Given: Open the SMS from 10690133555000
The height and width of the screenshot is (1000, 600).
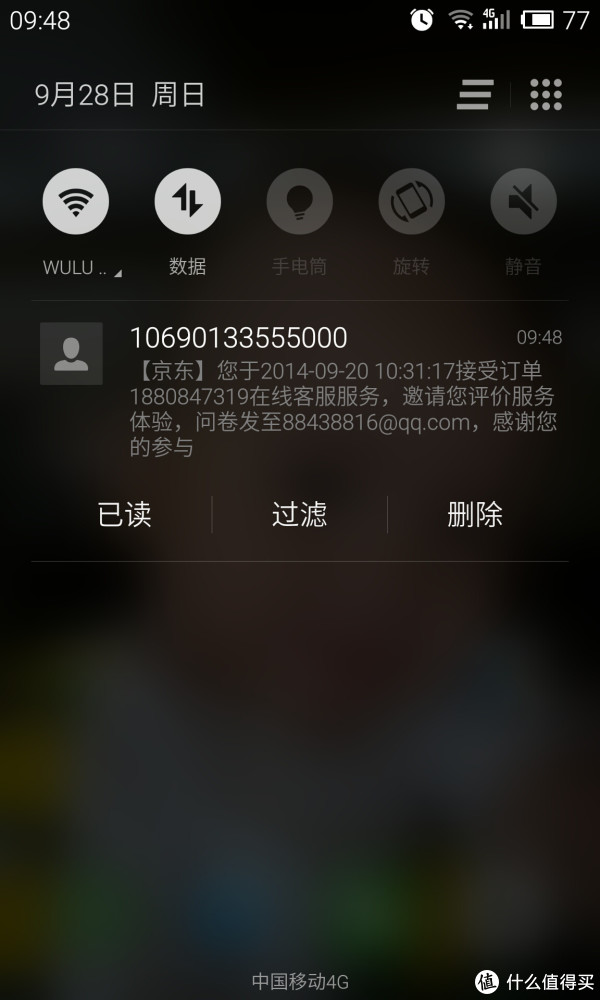Looking at the screenshot, I should (x=300, y=391).
